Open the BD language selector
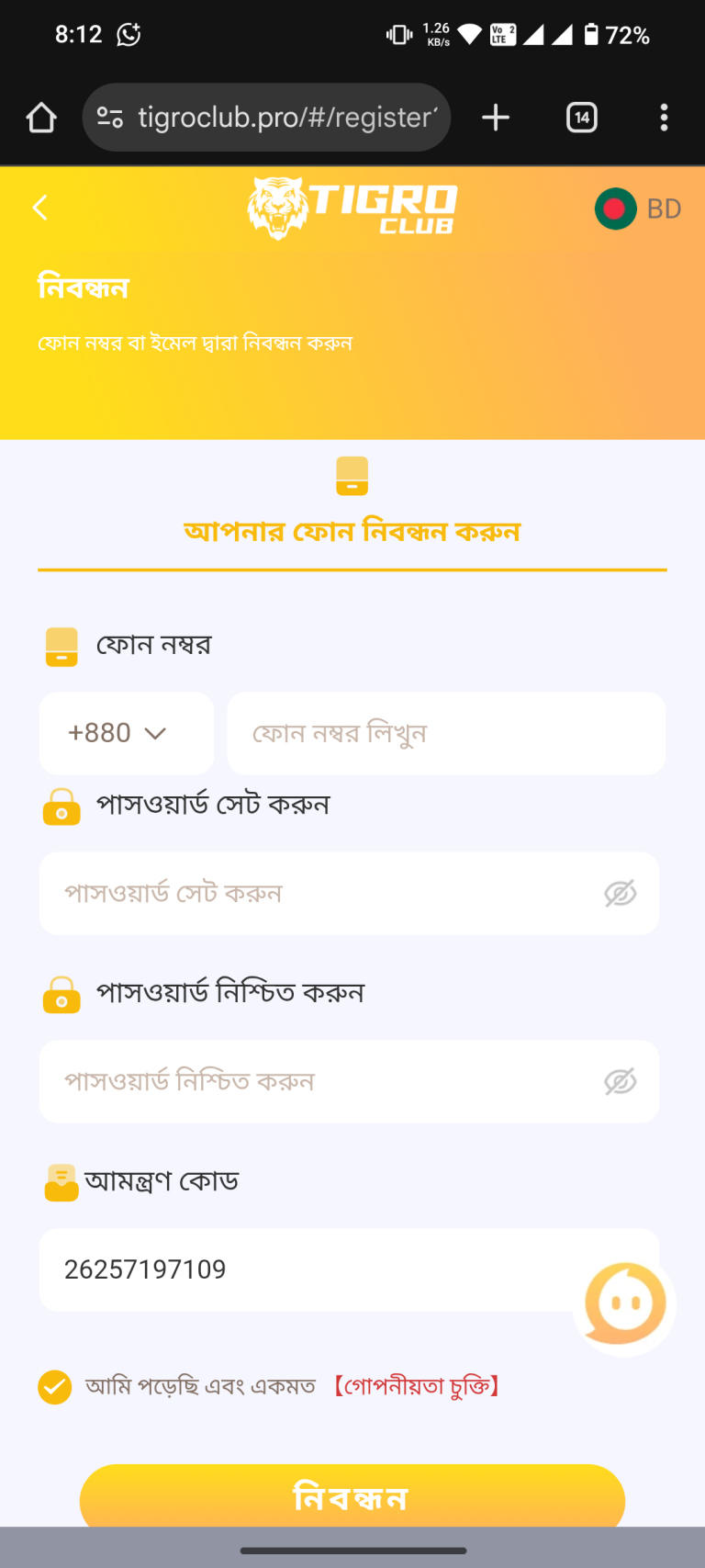This screenshot has height=1568, width=705. pyautogui.click(x=638, y=209)
